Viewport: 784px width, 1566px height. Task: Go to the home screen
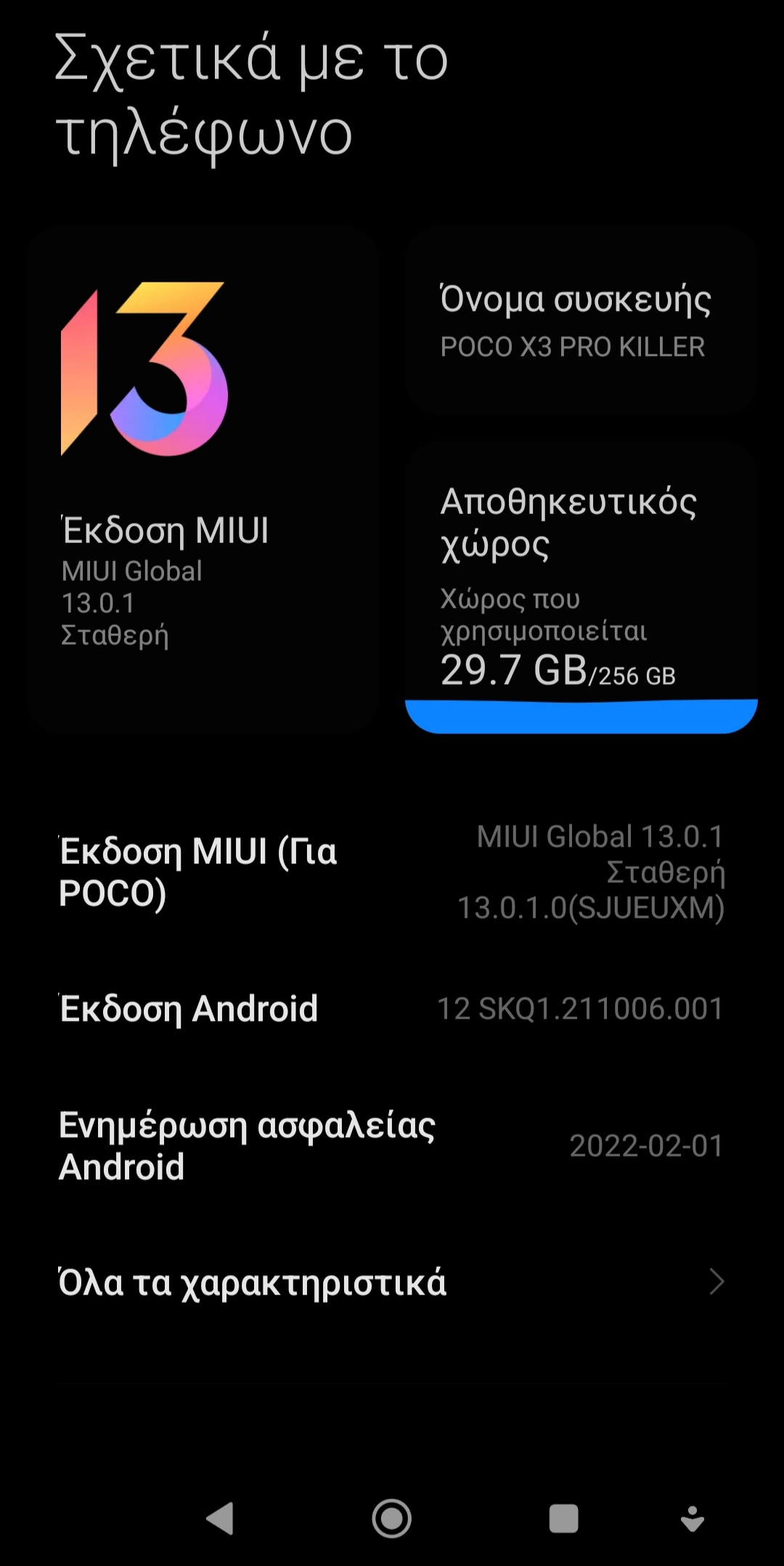tap(392, 1517)
